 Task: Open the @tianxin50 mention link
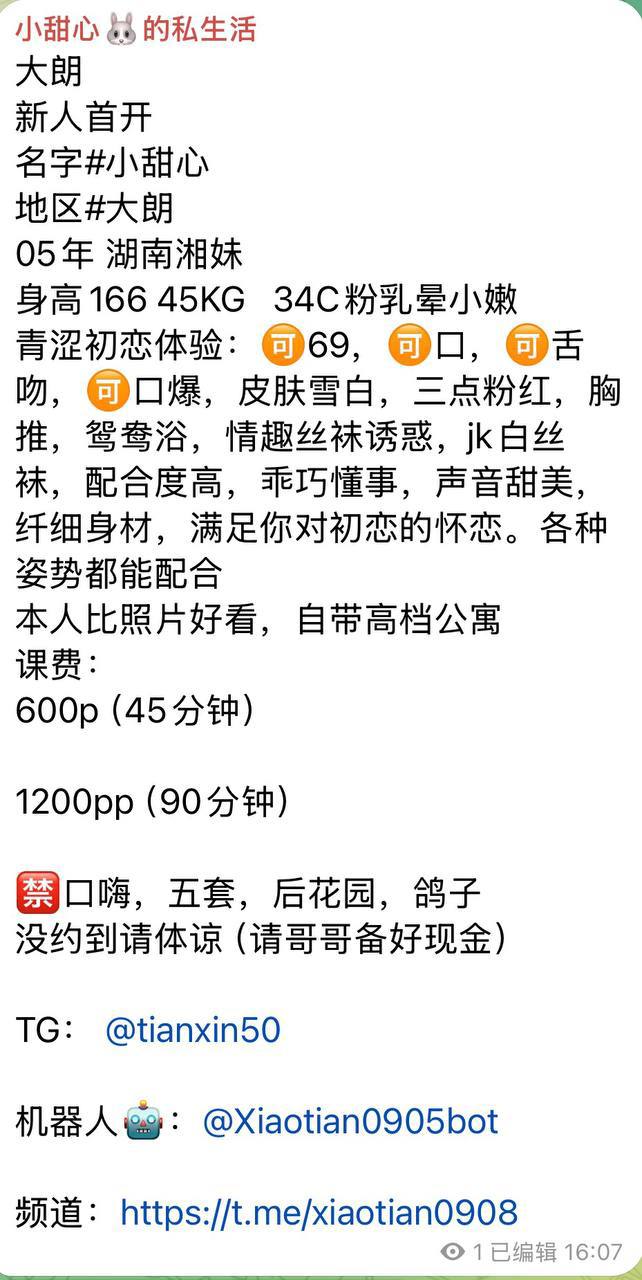coord(192,1031)
